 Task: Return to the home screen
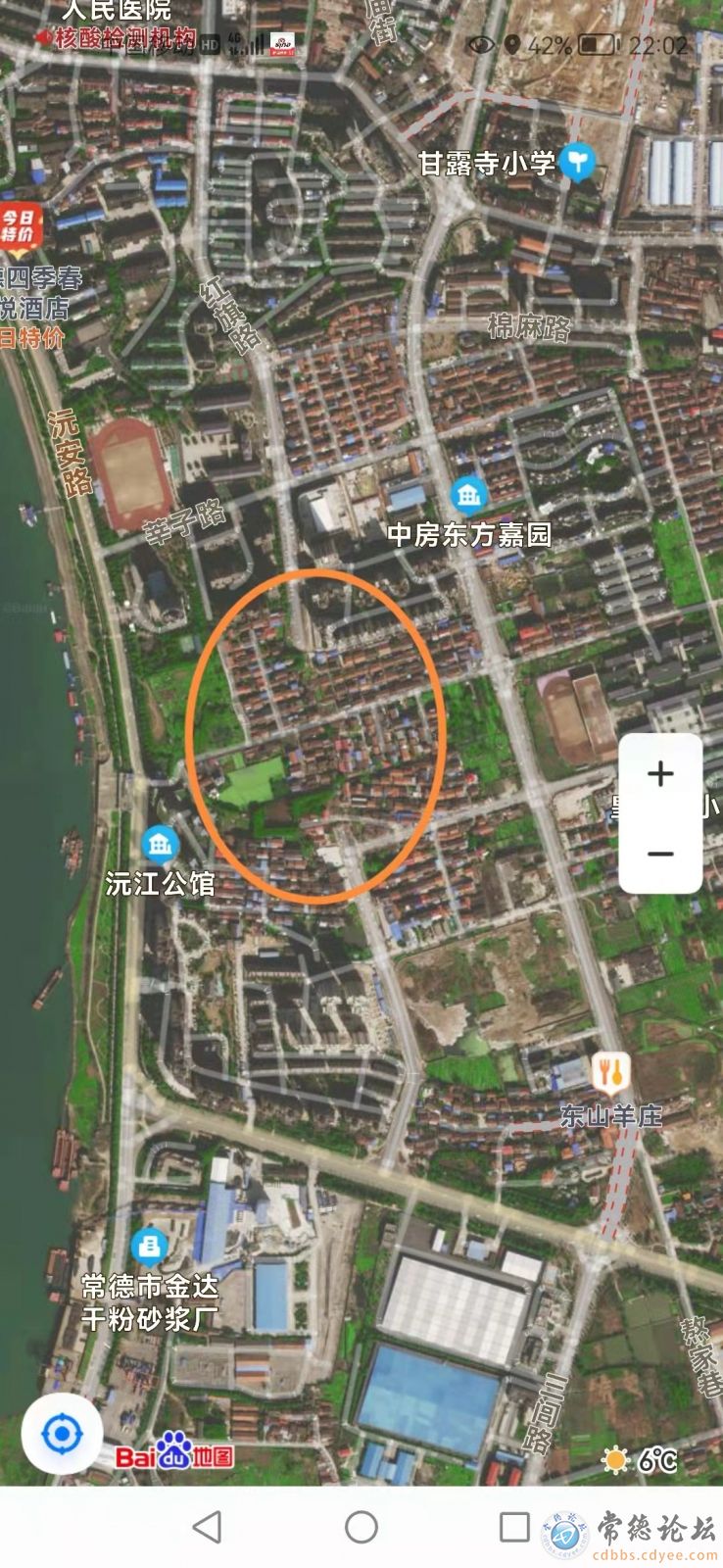pyautogui.click(x=361, y=1527)
